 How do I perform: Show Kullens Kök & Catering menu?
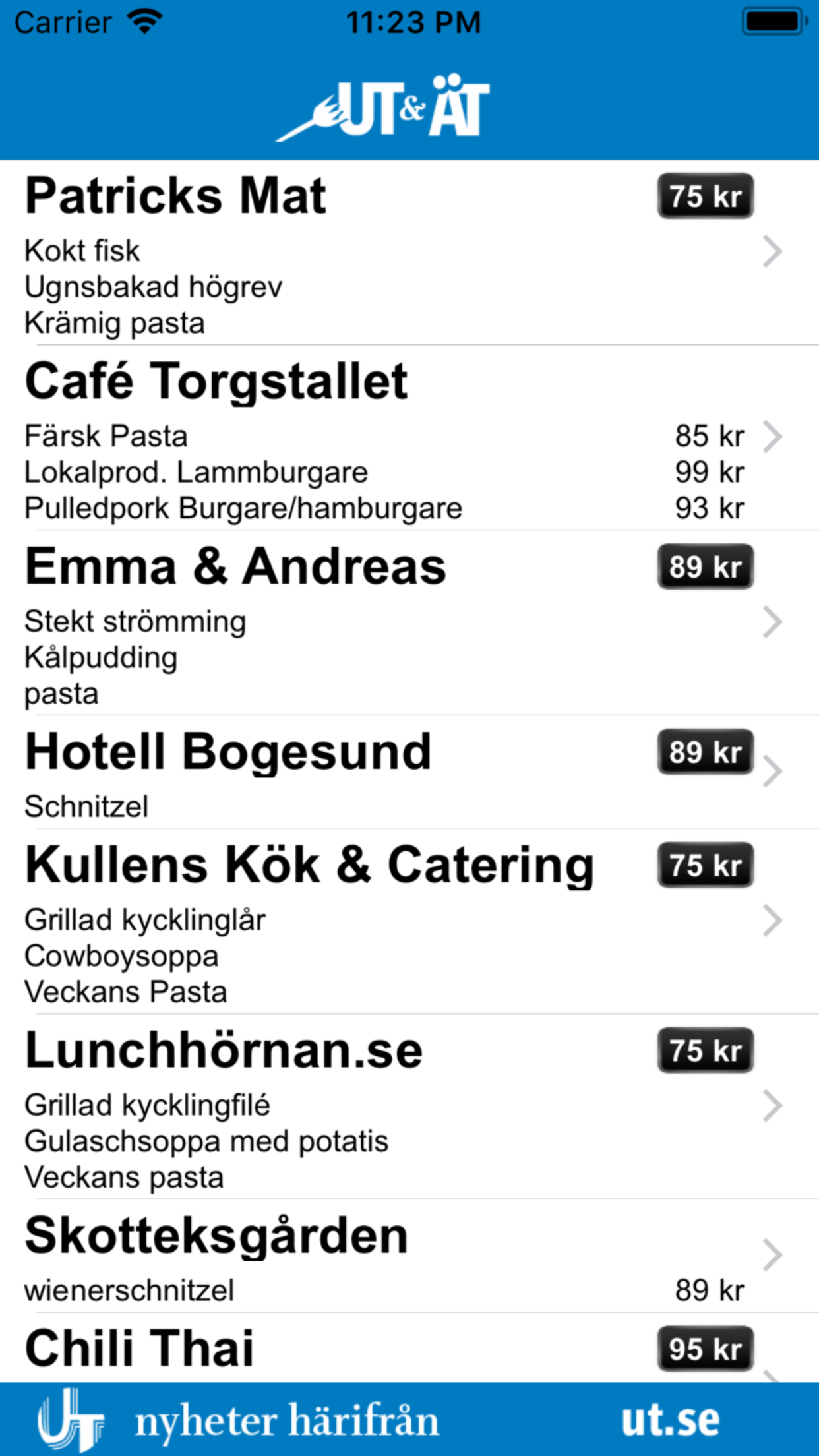click(x=409, y=921)
